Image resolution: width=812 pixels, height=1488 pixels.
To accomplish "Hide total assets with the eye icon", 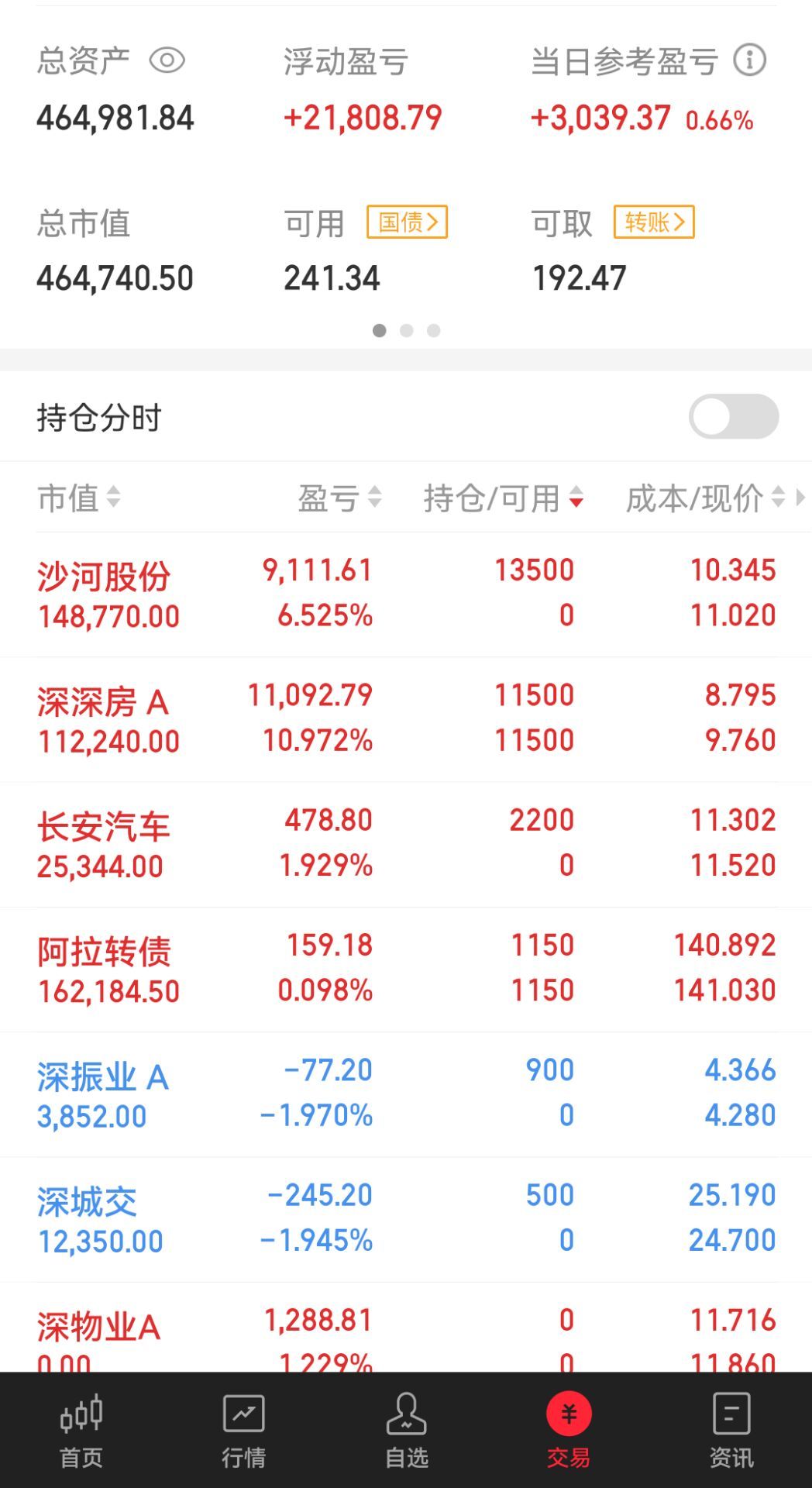I will [167, 60].
